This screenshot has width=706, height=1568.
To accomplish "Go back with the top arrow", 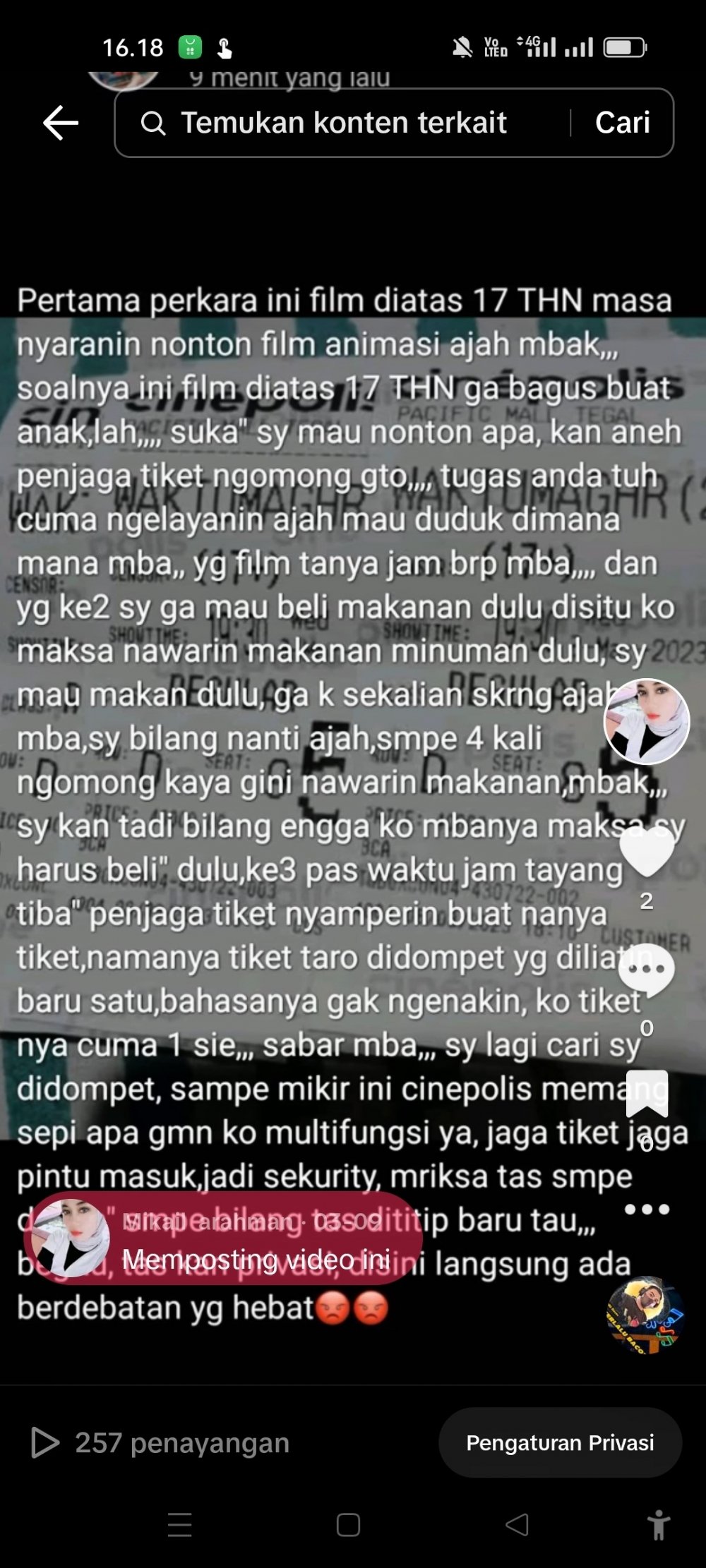I will point(61,123).
